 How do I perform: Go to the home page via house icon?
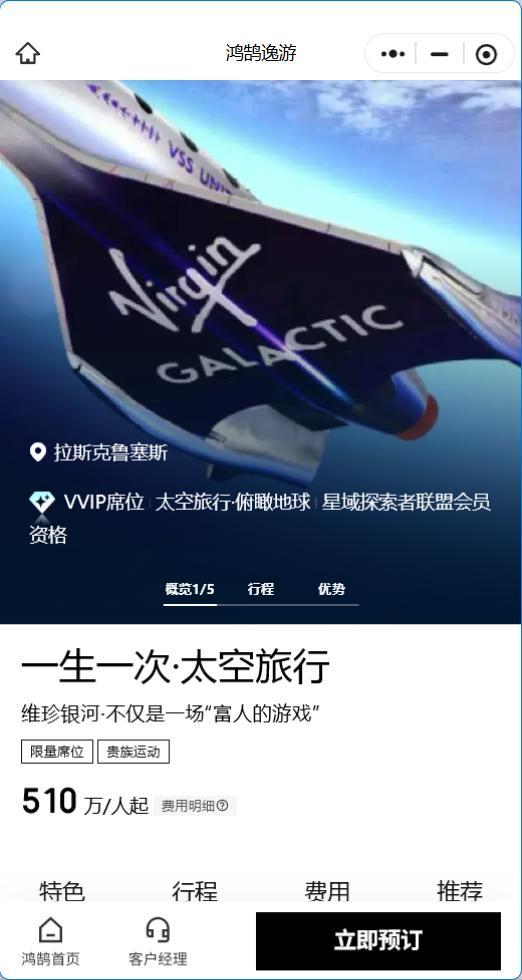pyautogui.click(x=28, y=54)
